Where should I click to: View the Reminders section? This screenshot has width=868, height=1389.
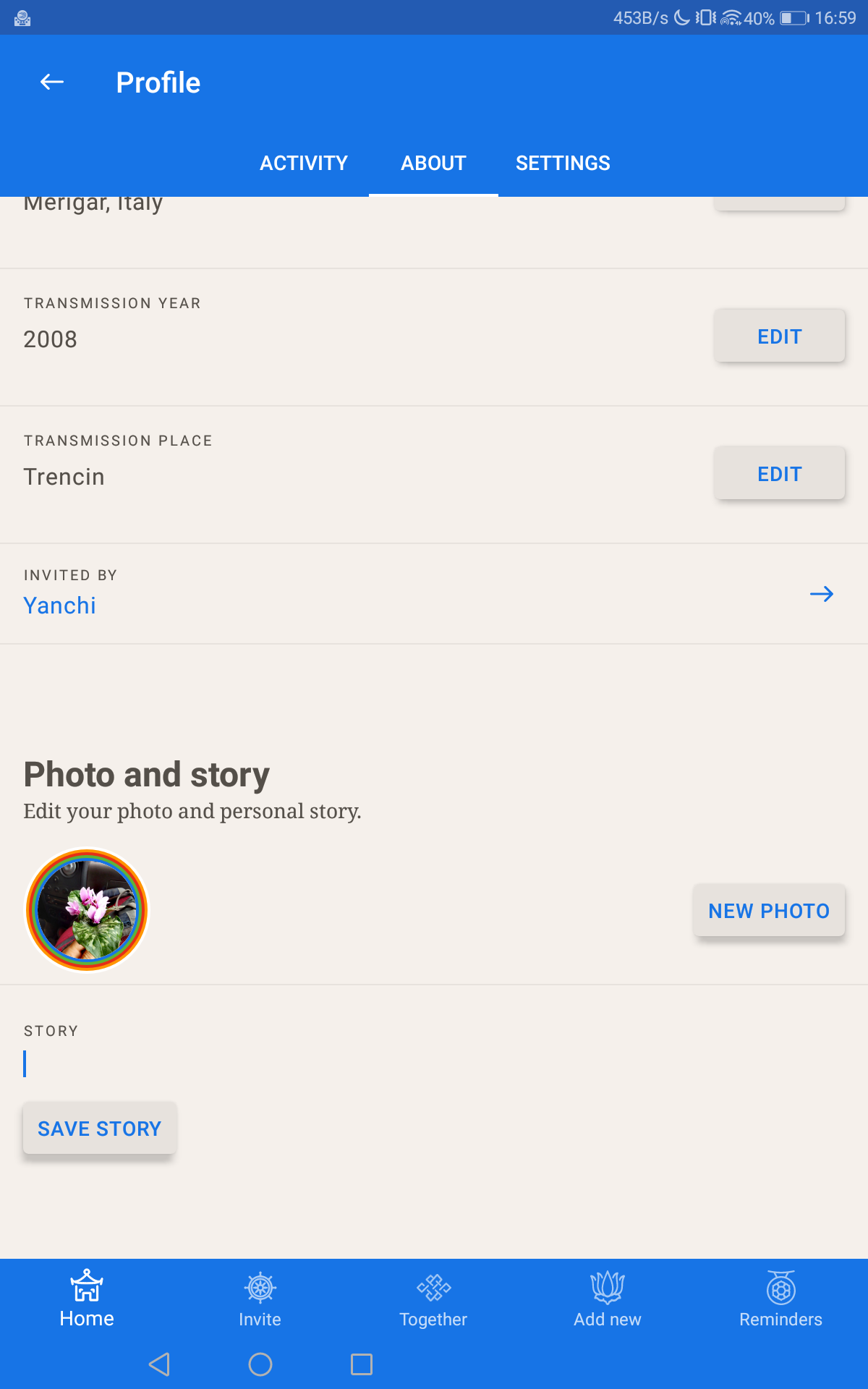[x=780, y=1299]
